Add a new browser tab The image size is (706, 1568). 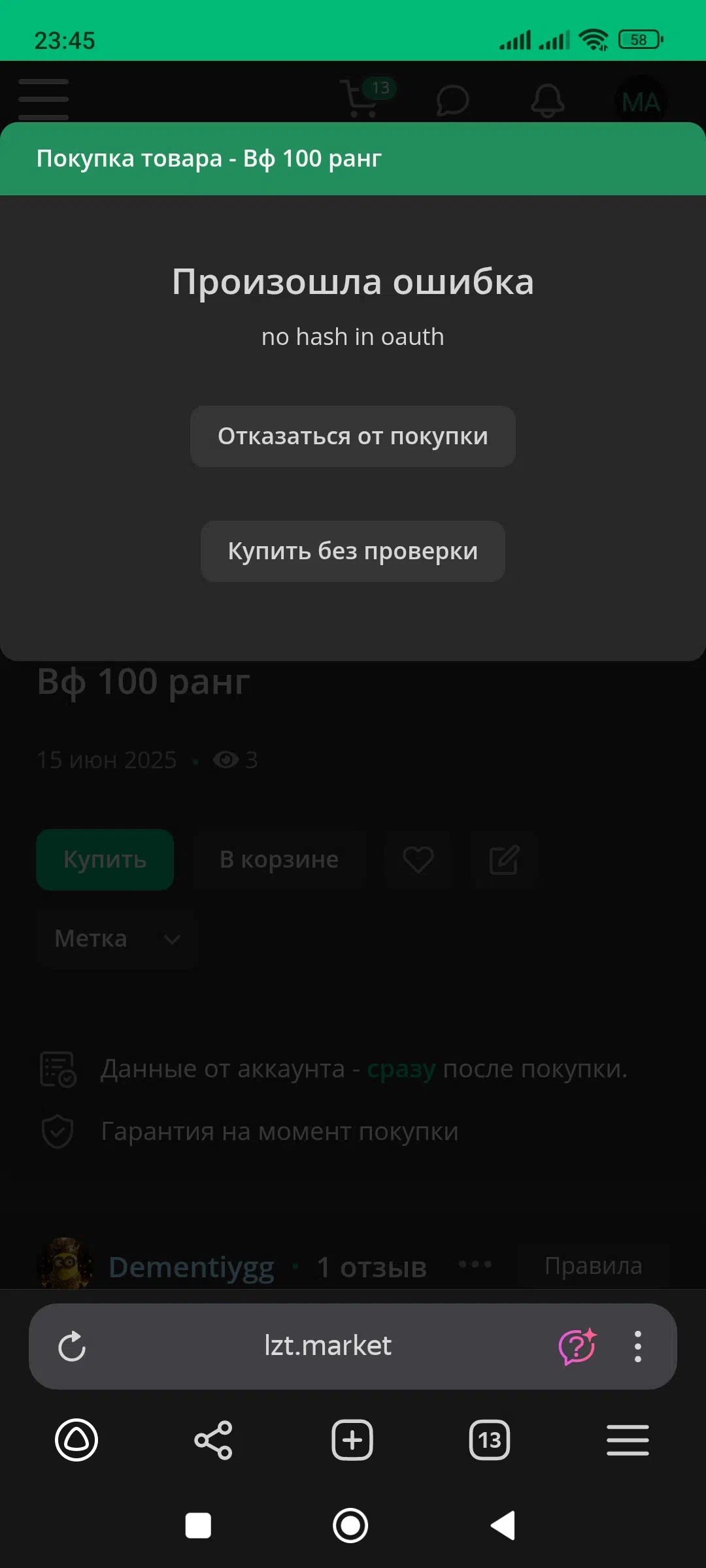coord(352,1440)
